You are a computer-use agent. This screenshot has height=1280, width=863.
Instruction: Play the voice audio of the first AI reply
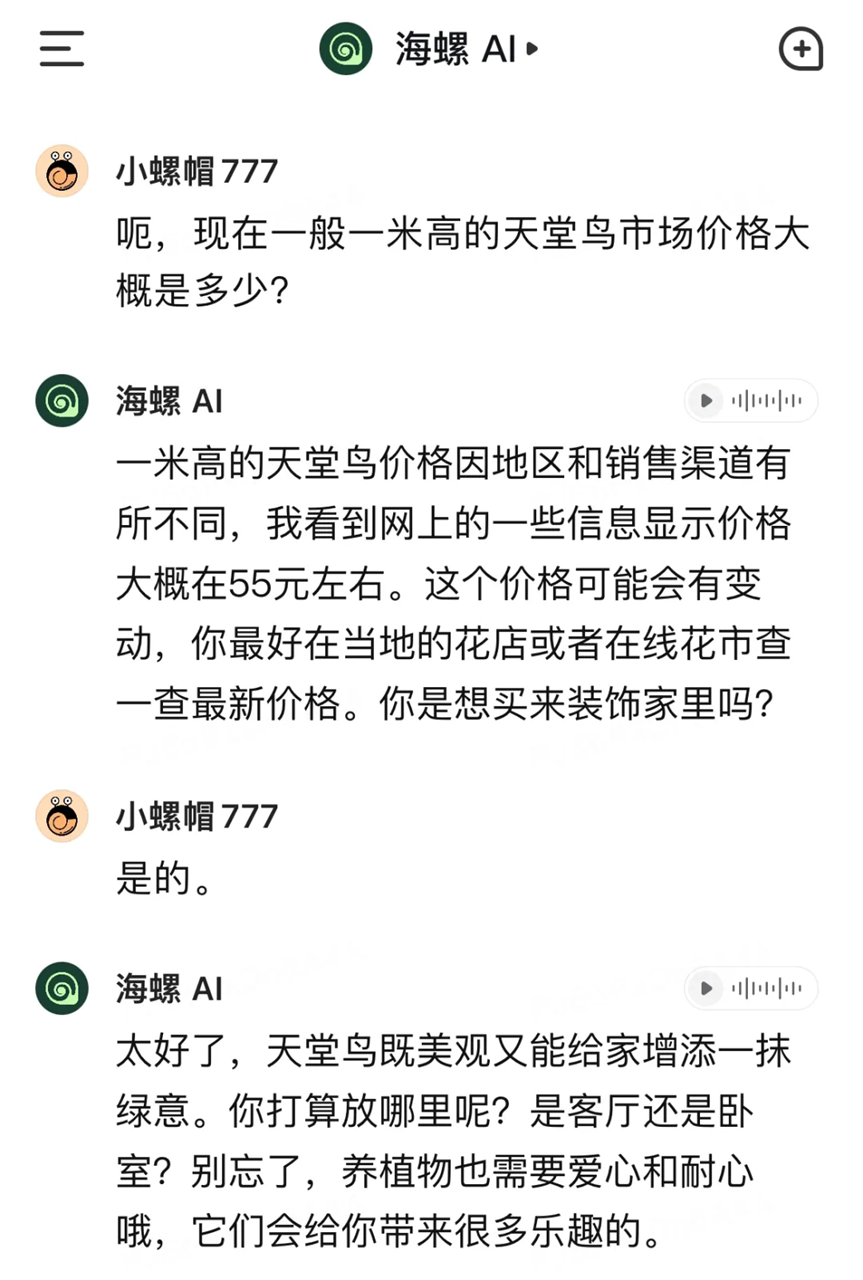click(x=706, y=400)
